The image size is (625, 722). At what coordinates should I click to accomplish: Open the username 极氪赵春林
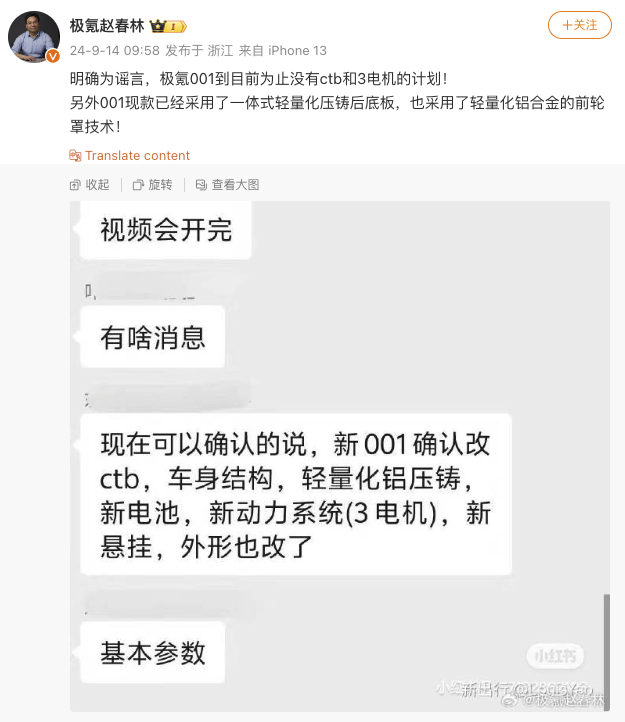click(x=107, y=25)
